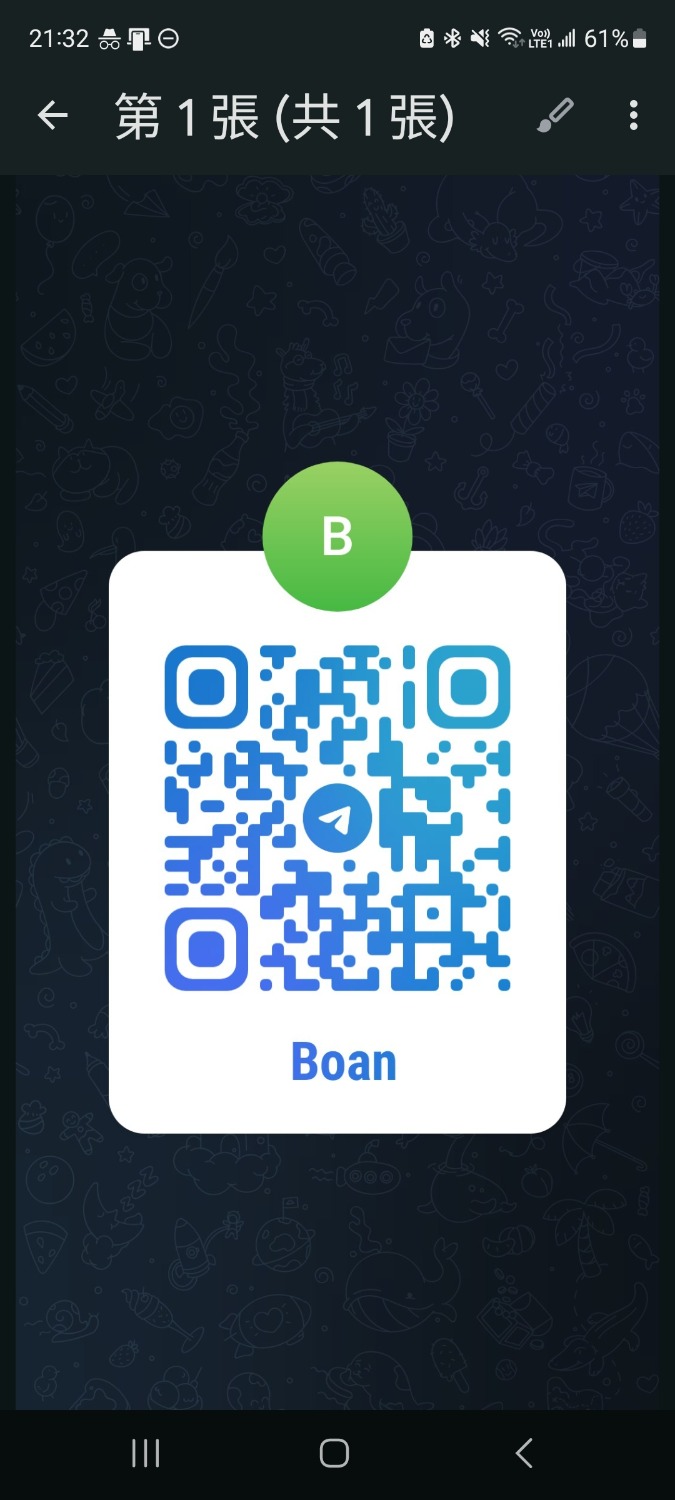Go back using the top arrow
The width and height of the screenshot is (675, 1500).
53,117
